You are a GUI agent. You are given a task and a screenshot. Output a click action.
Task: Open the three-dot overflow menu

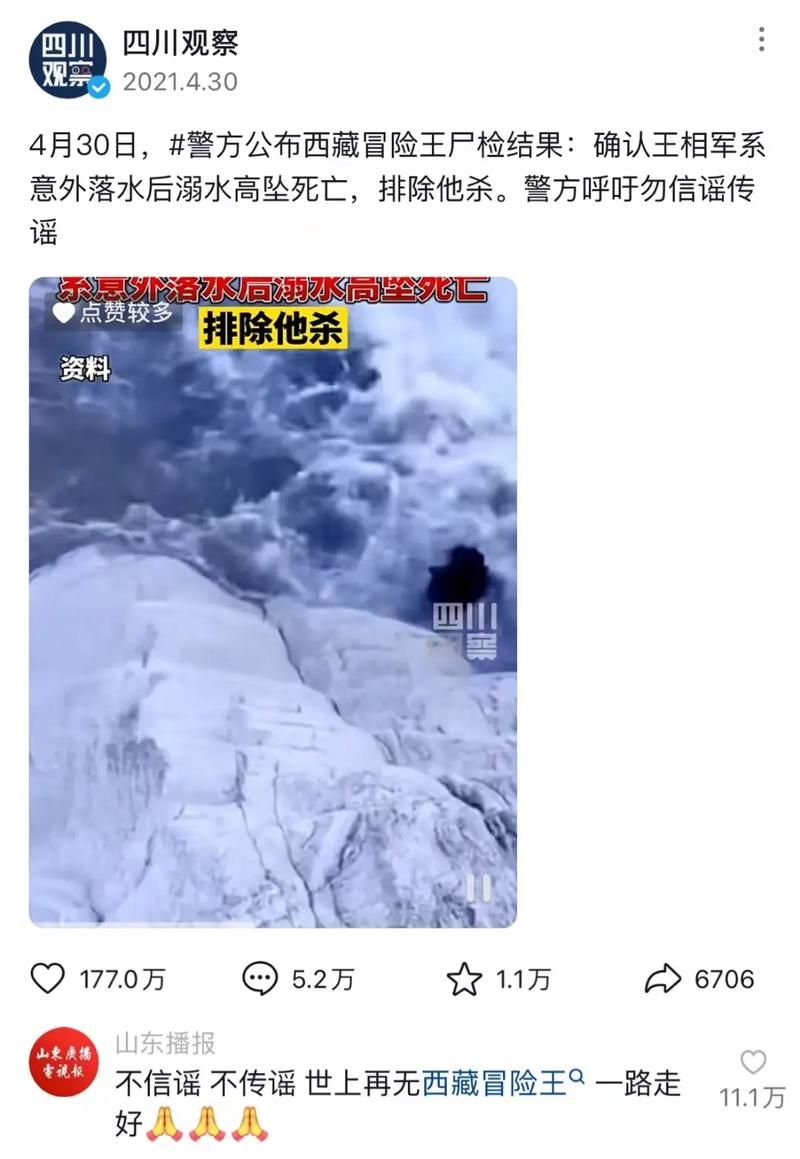[762, 41]
